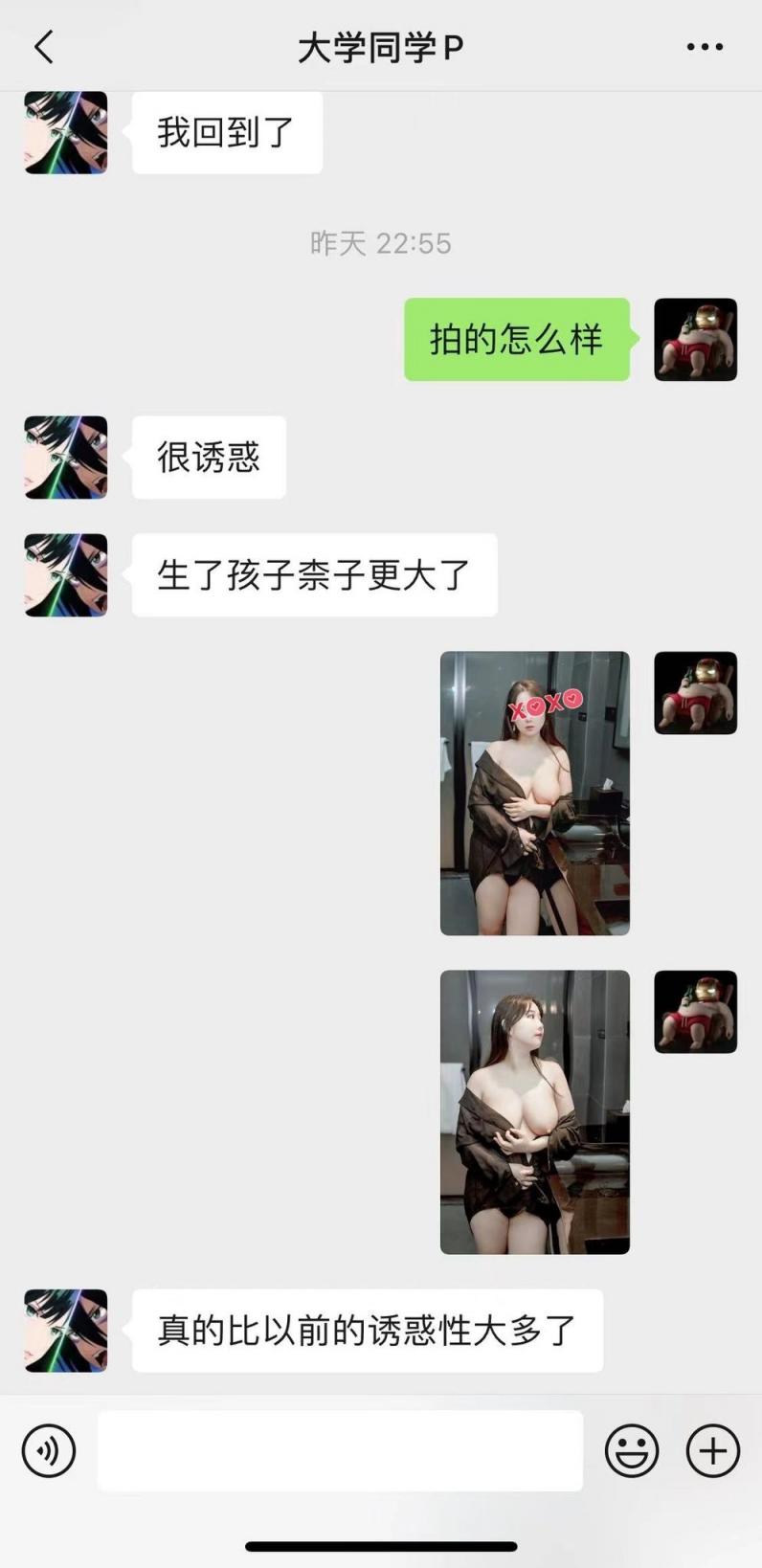
Task: Open the second sent image message
Action: (534, 1111)
